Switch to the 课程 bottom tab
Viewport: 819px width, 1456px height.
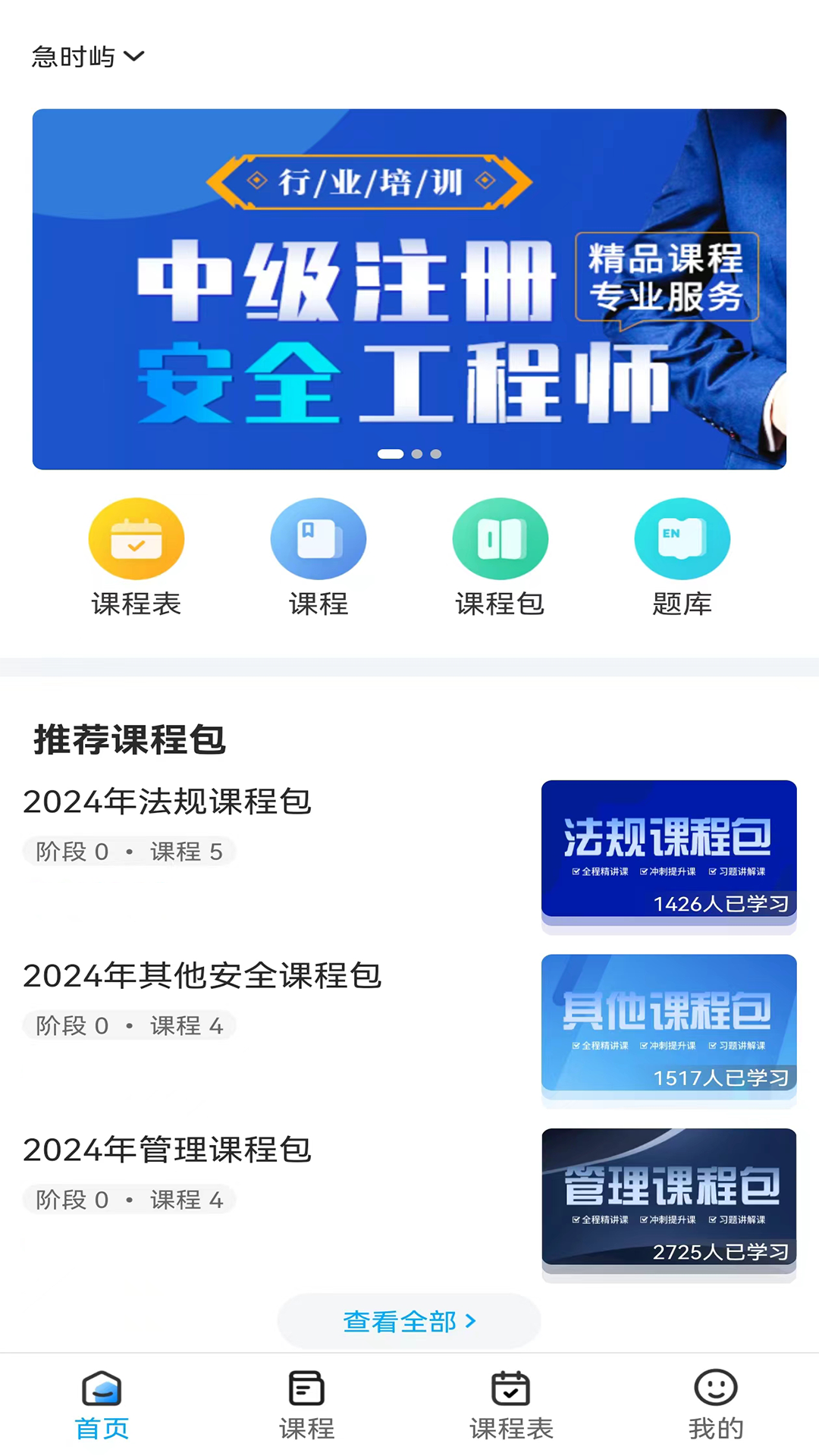(306, 1405)
